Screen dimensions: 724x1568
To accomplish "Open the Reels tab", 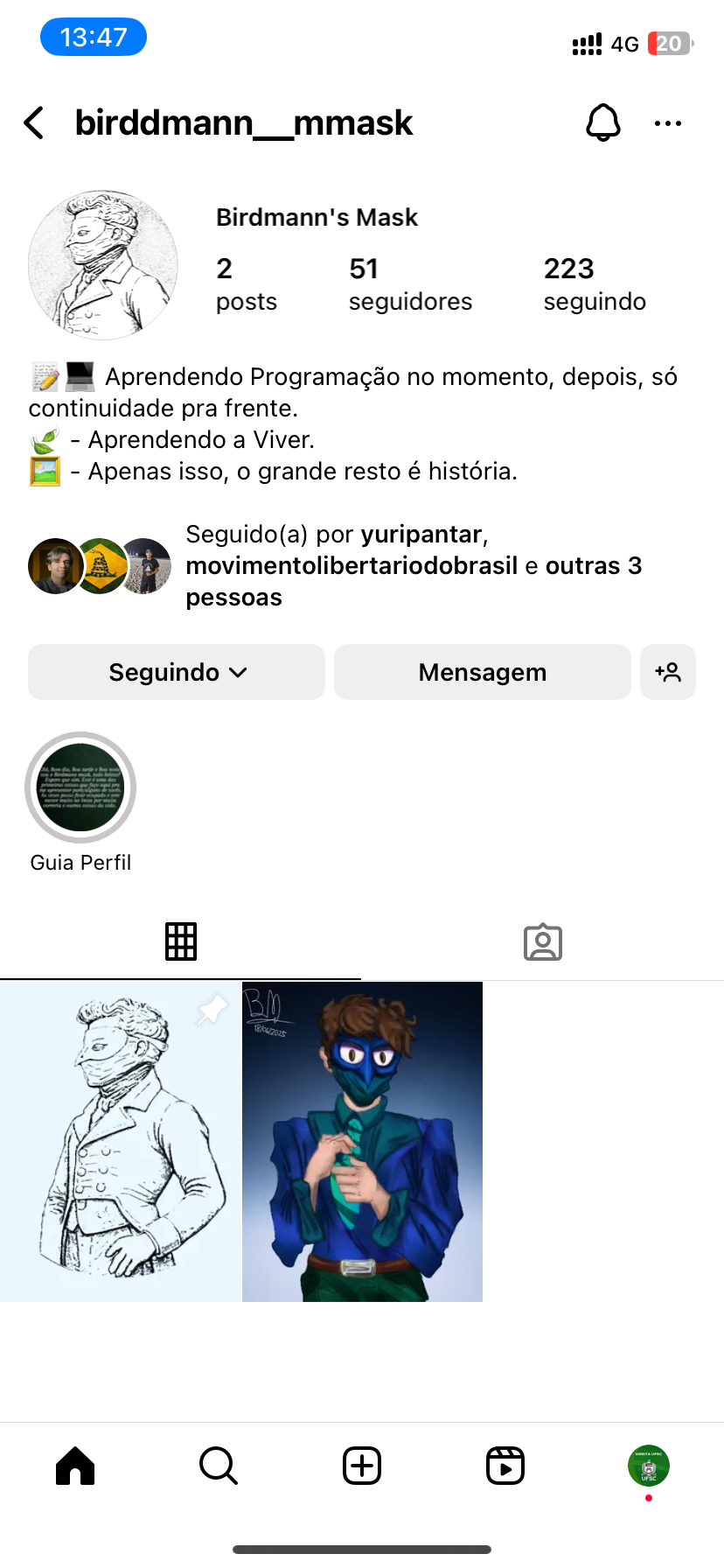I will point(505,1466).
